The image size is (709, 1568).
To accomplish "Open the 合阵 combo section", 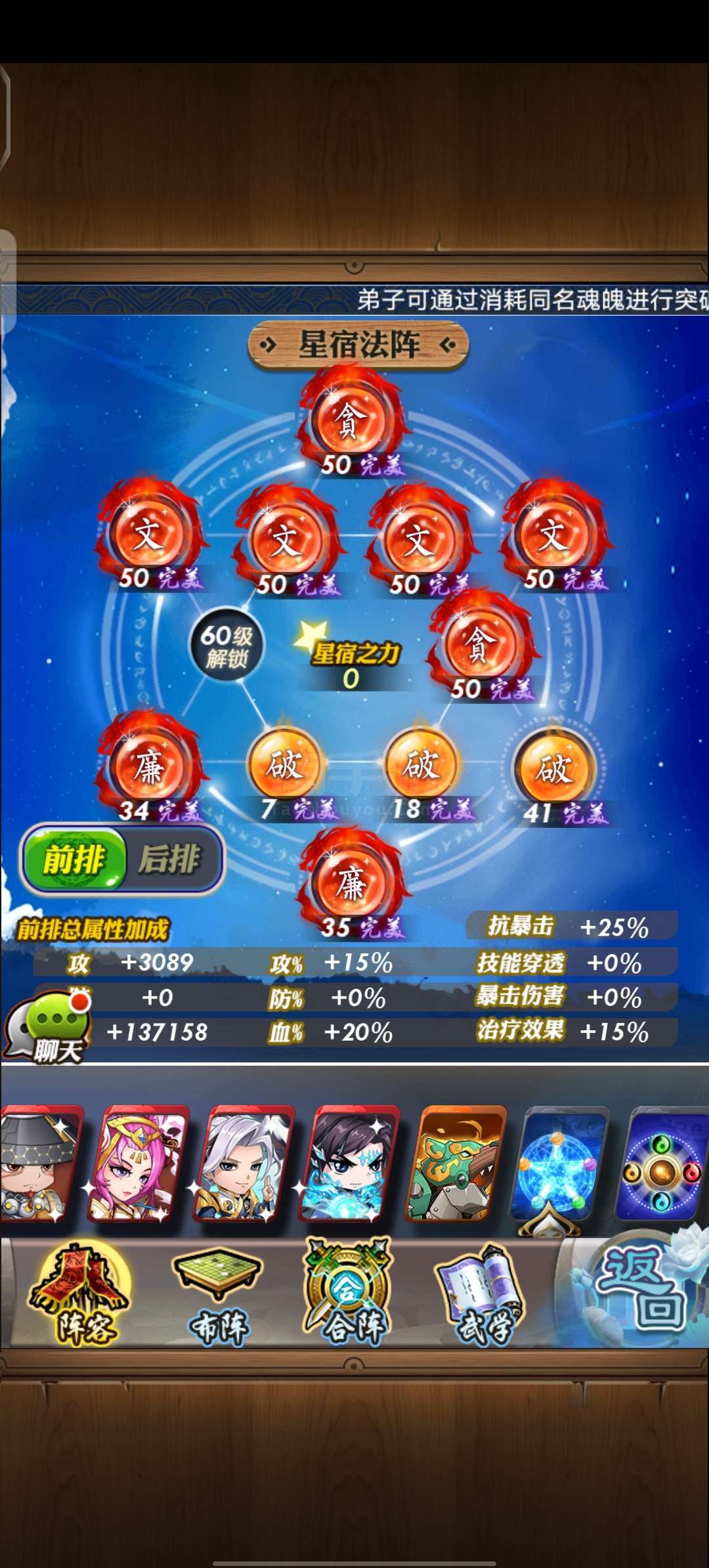I will [x=348, y=1294].
